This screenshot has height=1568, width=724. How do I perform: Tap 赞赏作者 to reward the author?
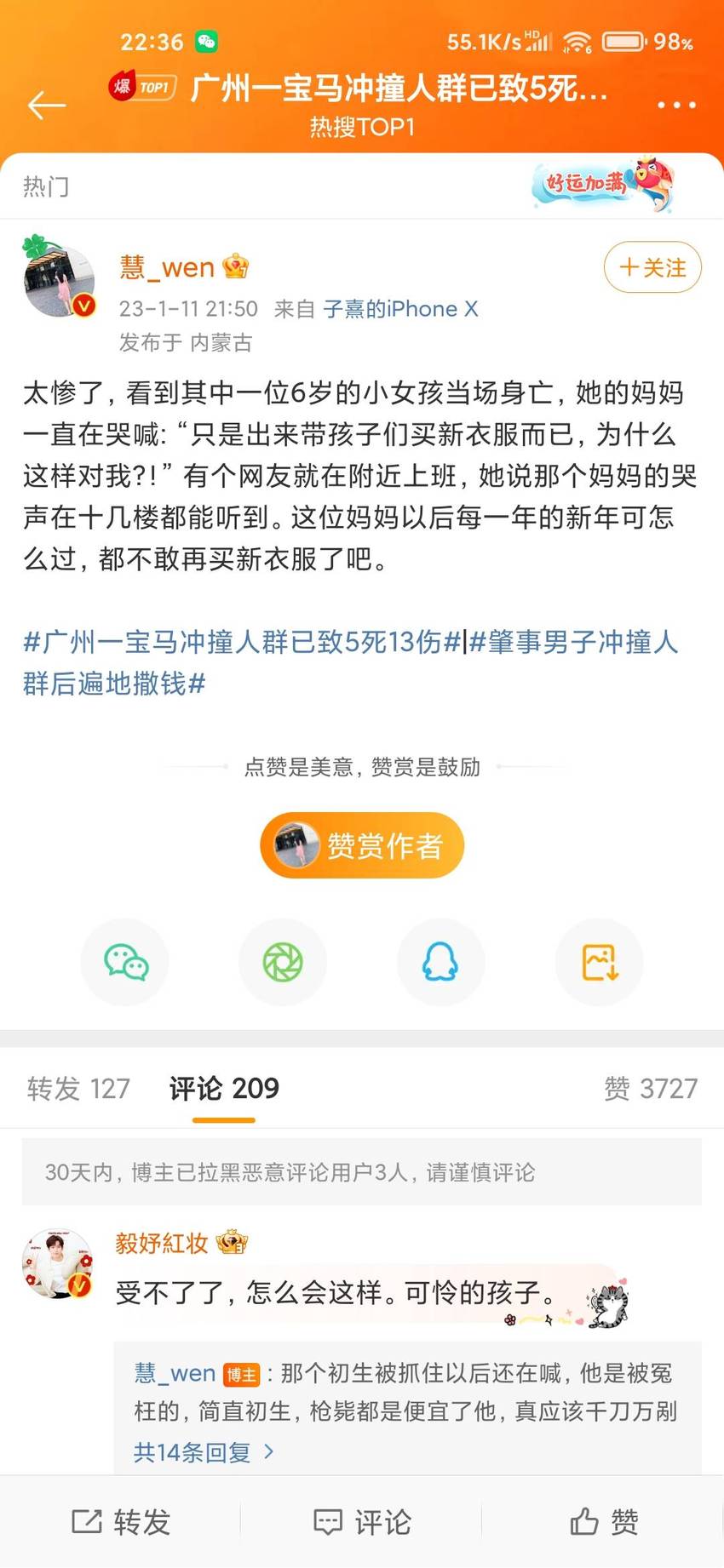362,845
